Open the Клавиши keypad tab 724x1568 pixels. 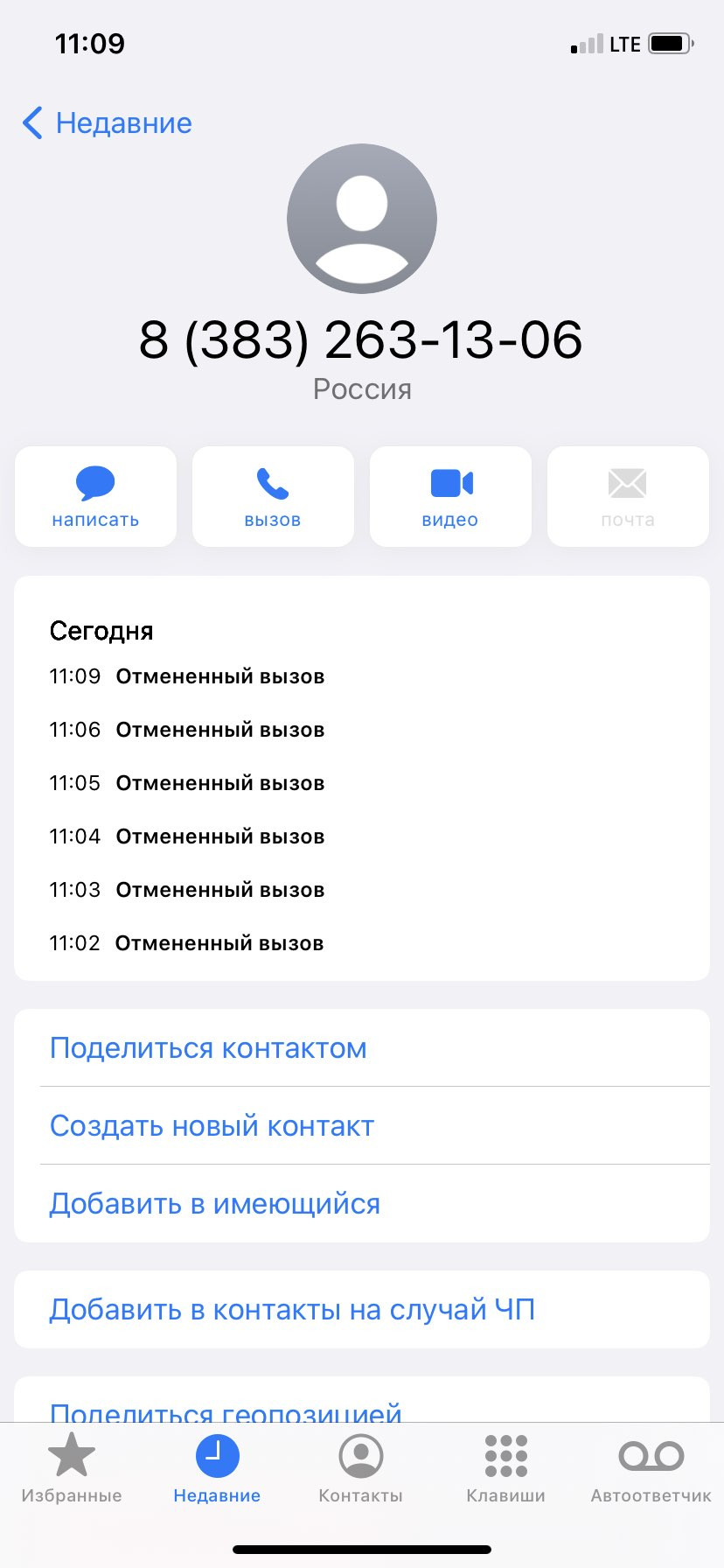[x=505, y=1469]
